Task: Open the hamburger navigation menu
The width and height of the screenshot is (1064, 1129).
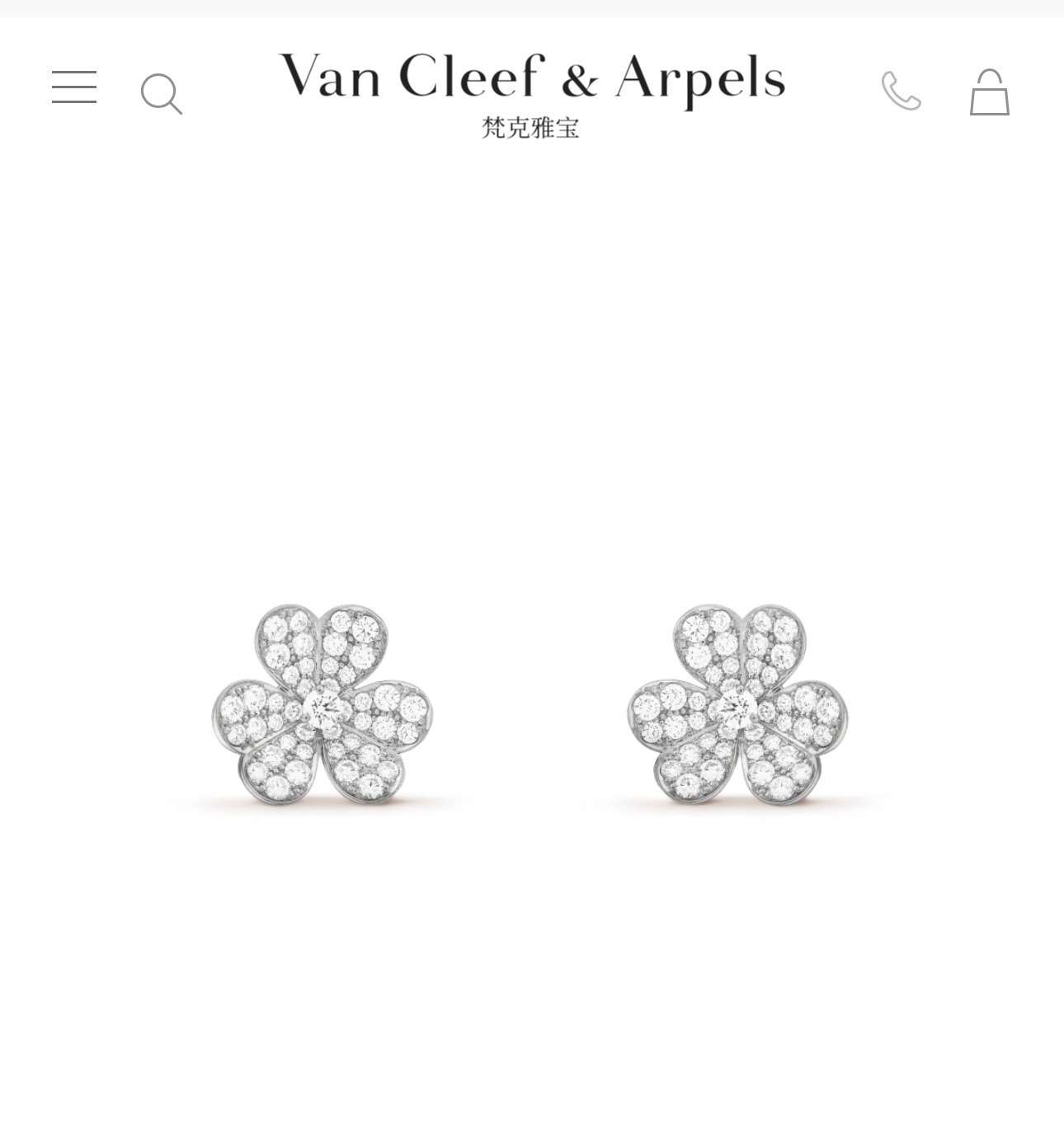Action: click(x=74, y=87)
